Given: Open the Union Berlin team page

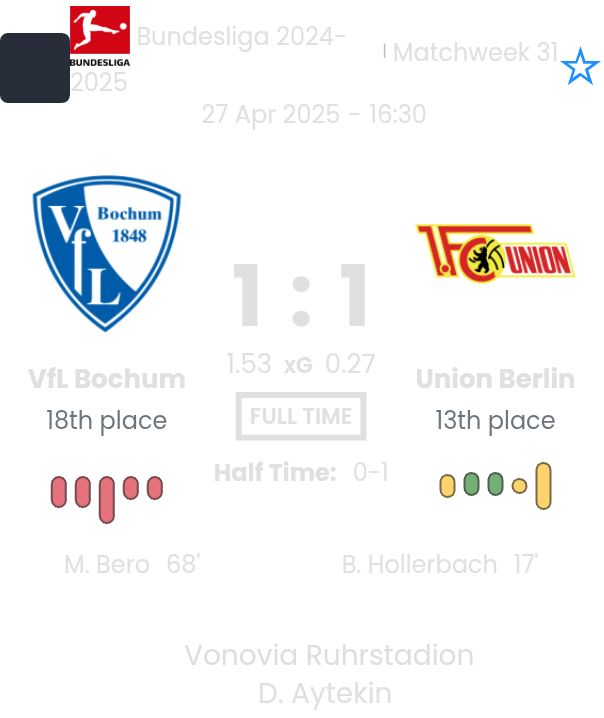Looking at the screenshot, I should tap(495, 254).
